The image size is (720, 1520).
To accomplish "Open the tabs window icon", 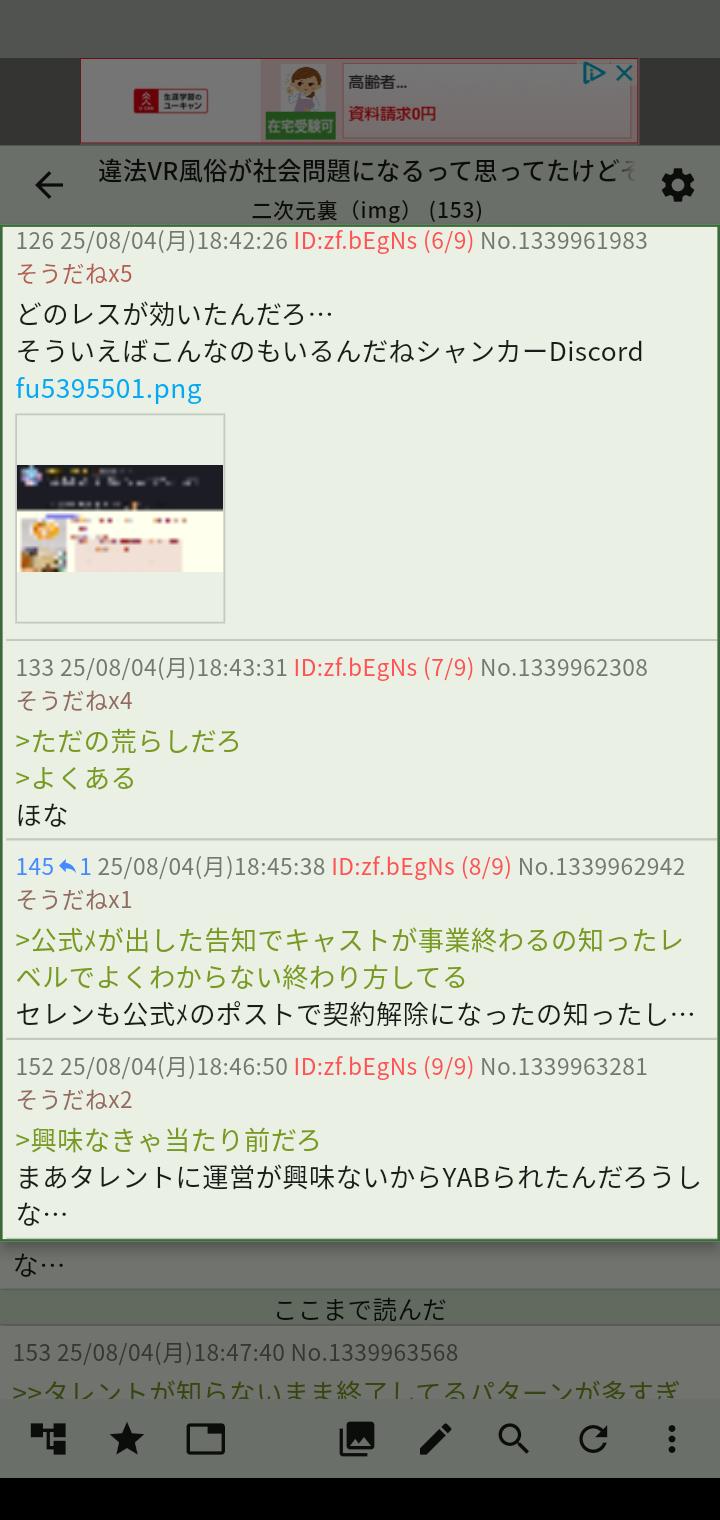I will pos(206,1439).
